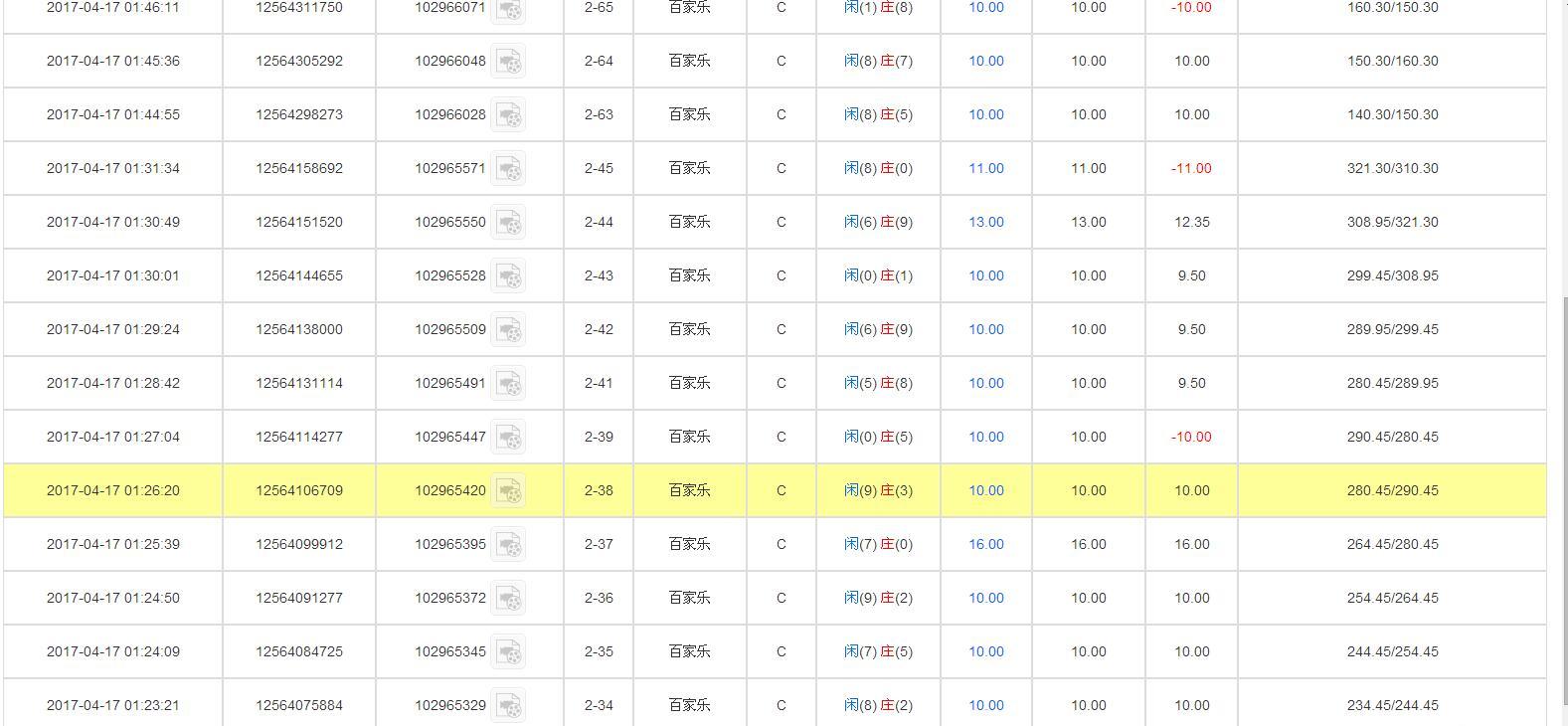Open the blue 11.00 bet amount link
Viewport: 1568px width, 726px height.
pos(985,169)
